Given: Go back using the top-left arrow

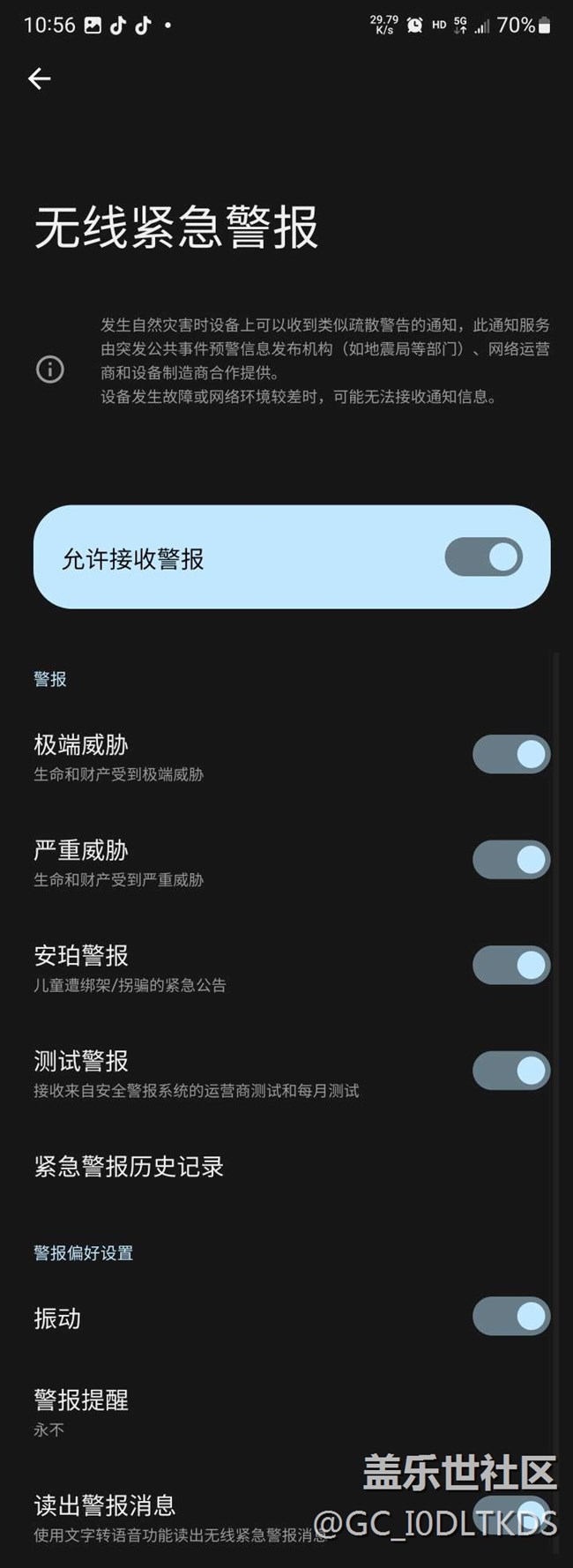Looking at the screenshot, I should pyautogui.click(x=40, y=78).
